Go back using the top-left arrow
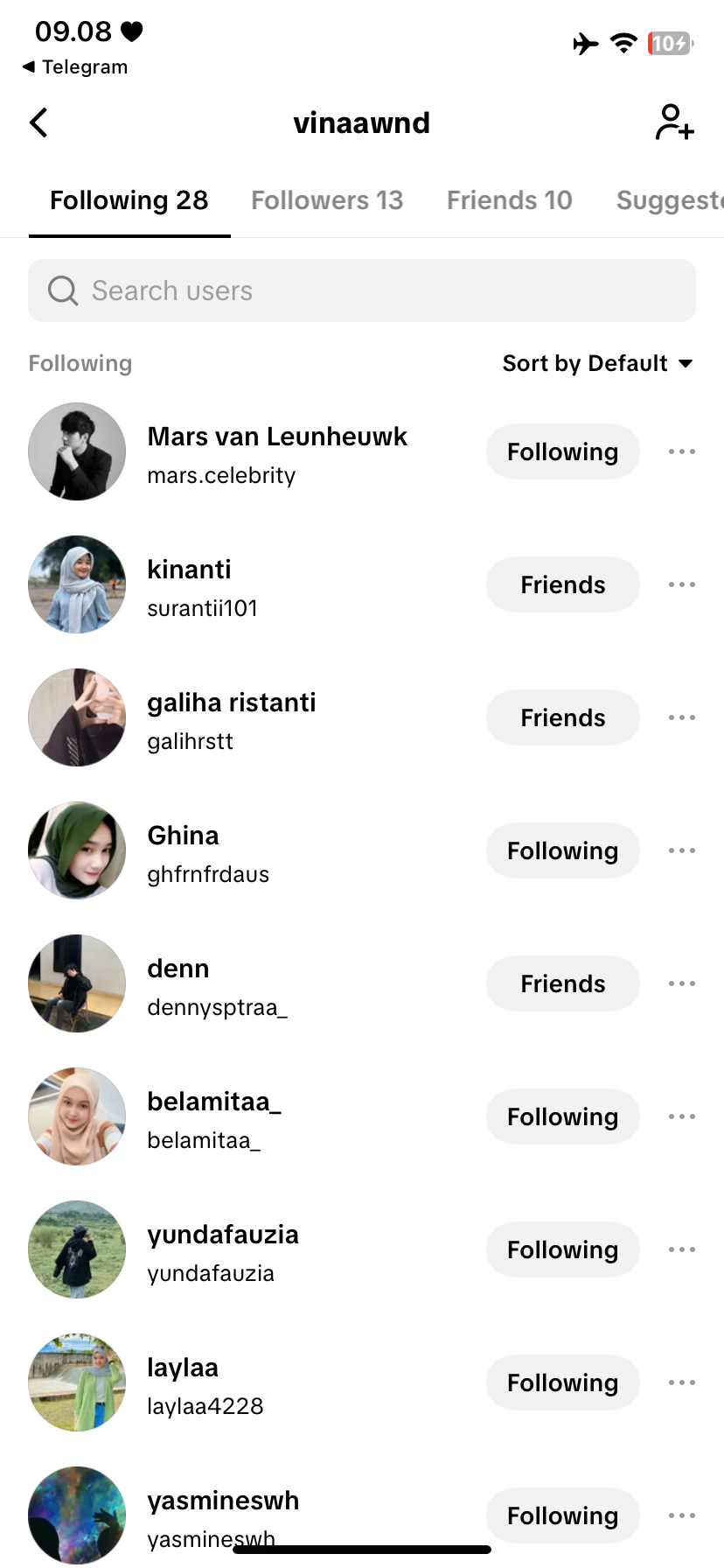 (39, 123)
